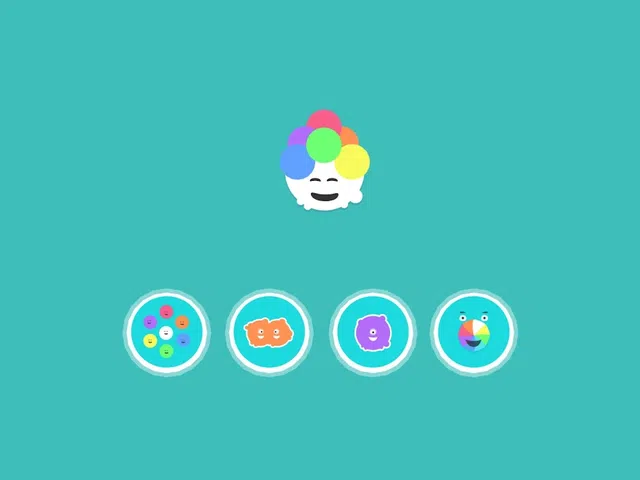Choose the purple blob mode

point(372,332)
